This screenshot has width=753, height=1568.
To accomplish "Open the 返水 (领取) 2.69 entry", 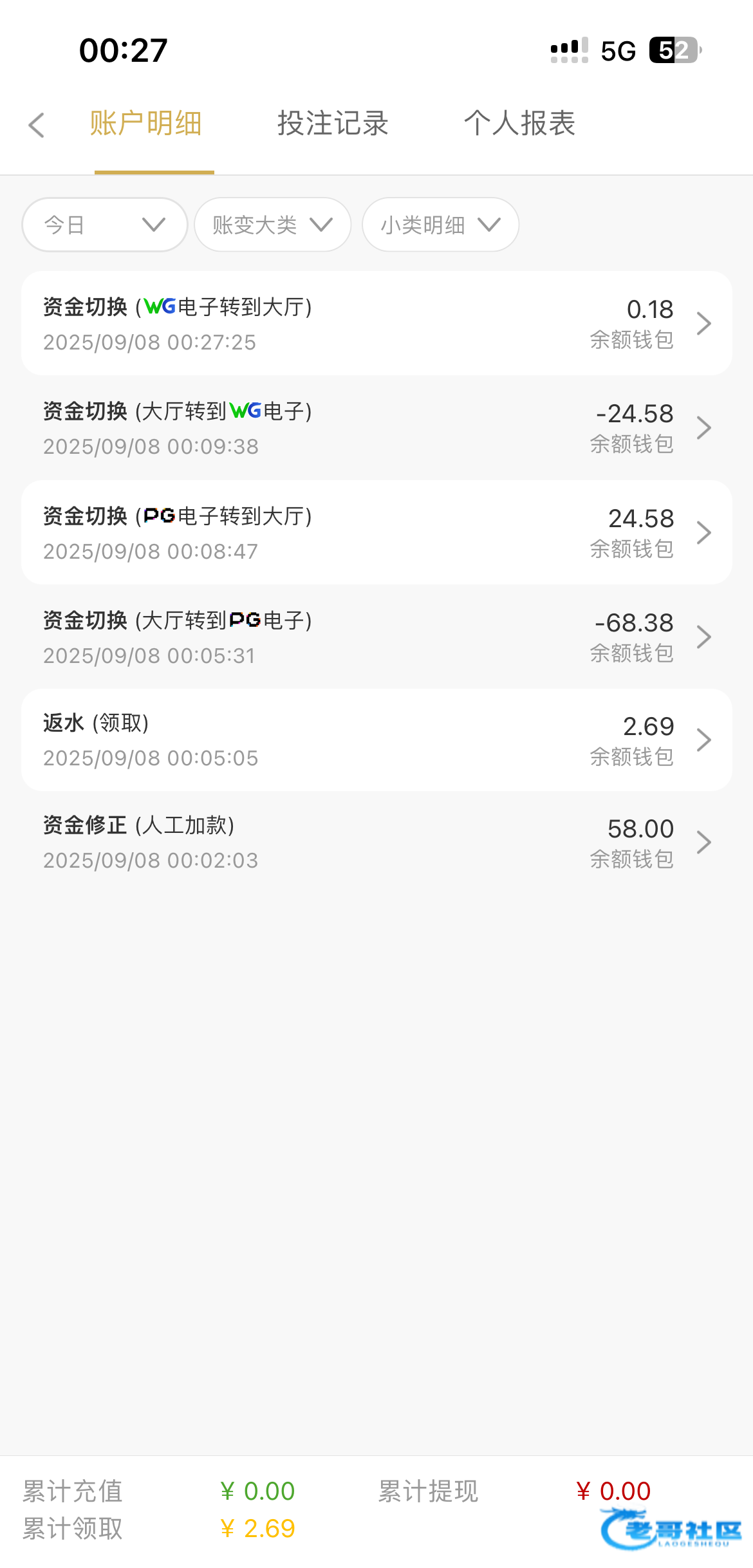I will pyautogui.click(x=376, y=740).
